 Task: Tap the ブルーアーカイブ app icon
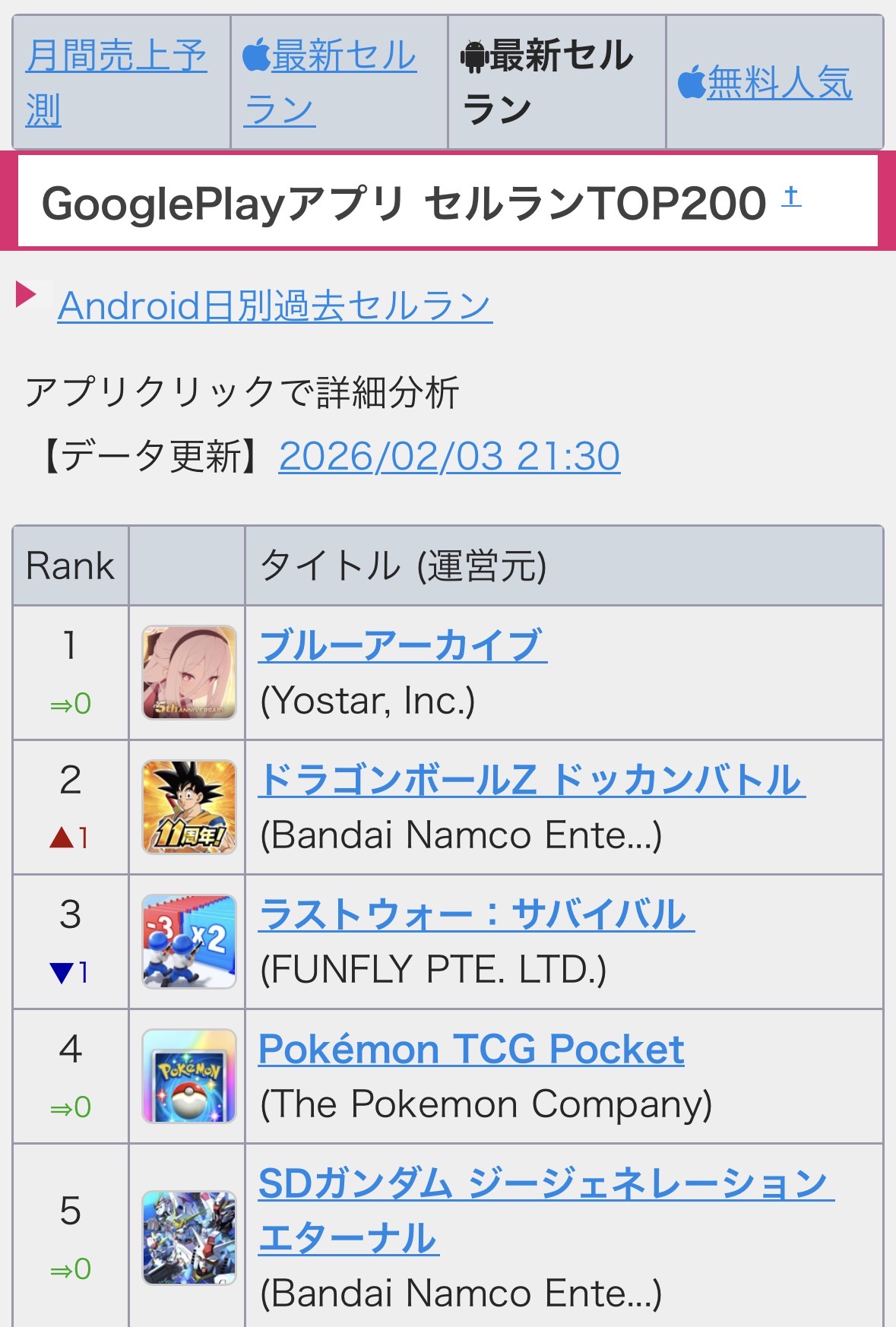coord(189,673)
